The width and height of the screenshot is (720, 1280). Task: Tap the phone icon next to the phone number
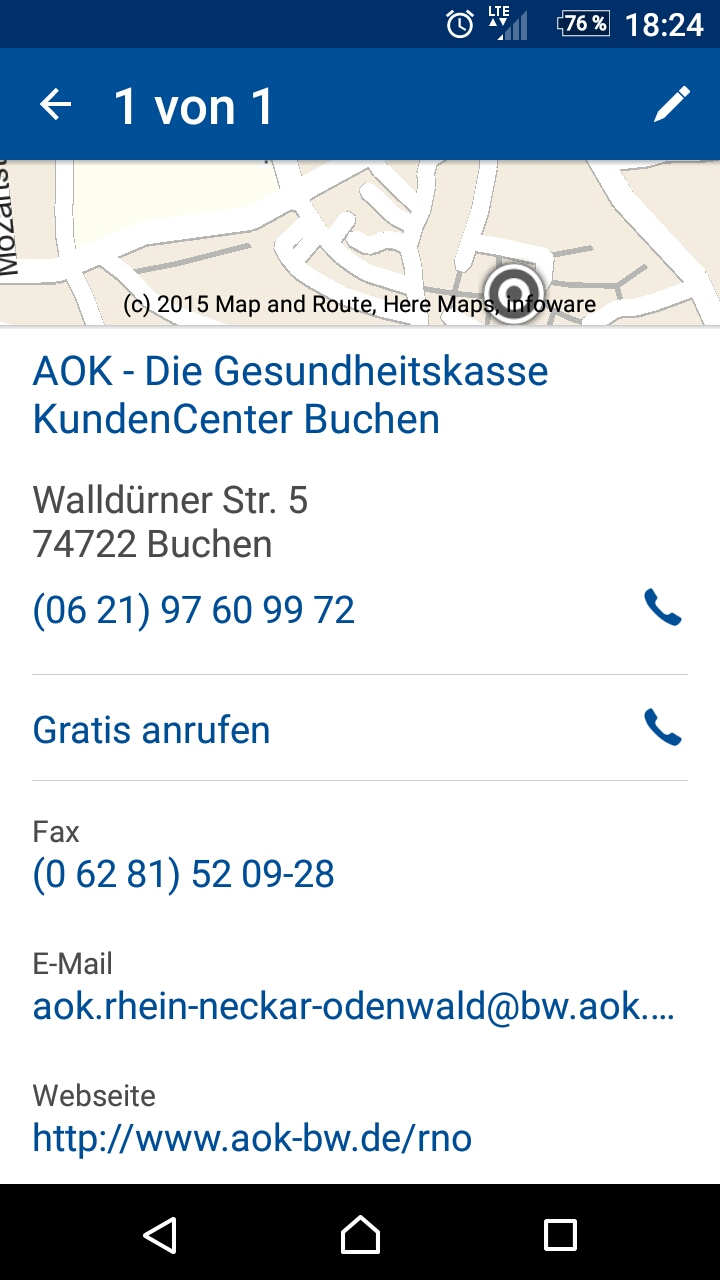point(662,608)
